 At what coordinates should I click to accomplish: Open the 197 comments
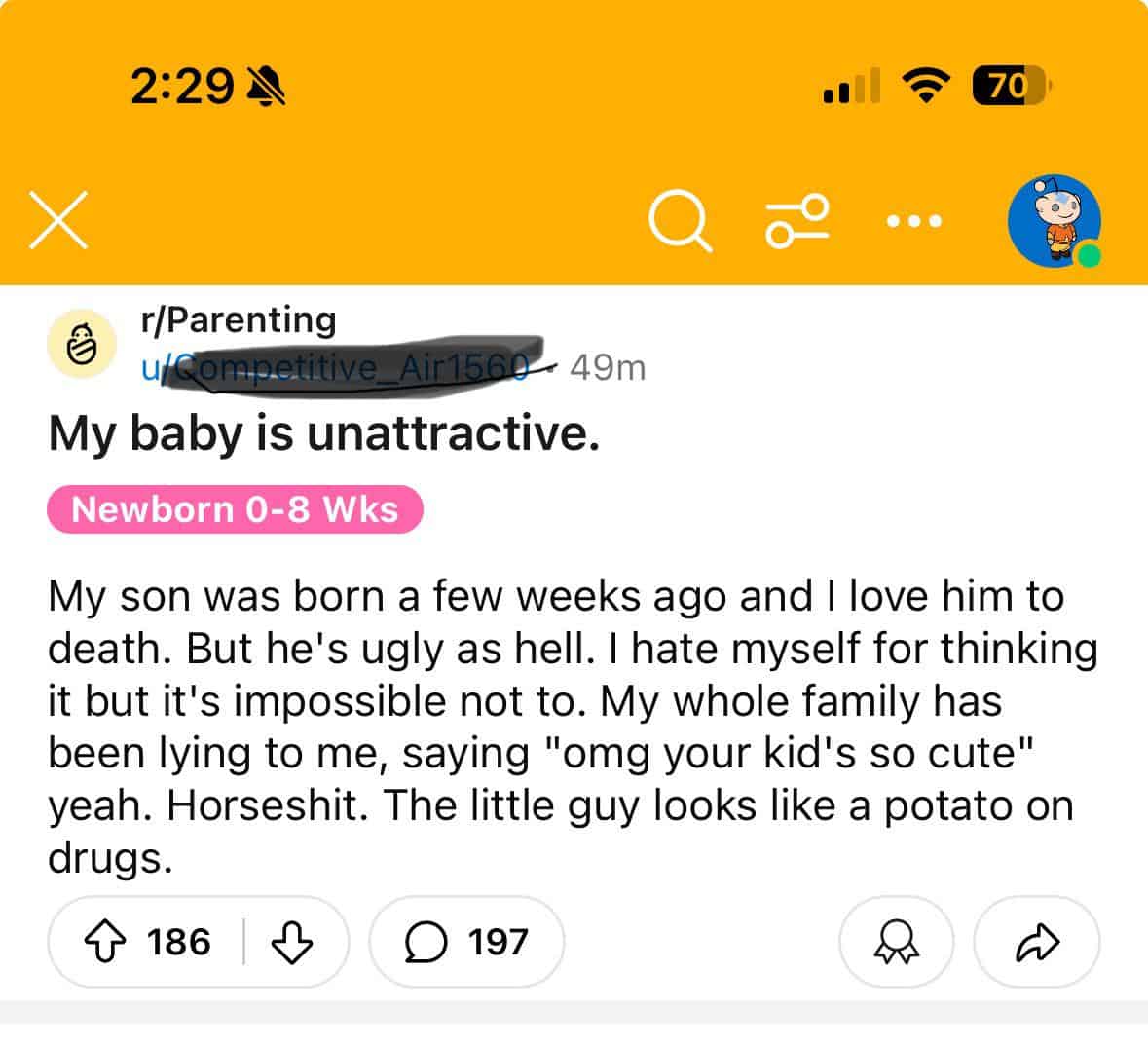tap(466, 942)
